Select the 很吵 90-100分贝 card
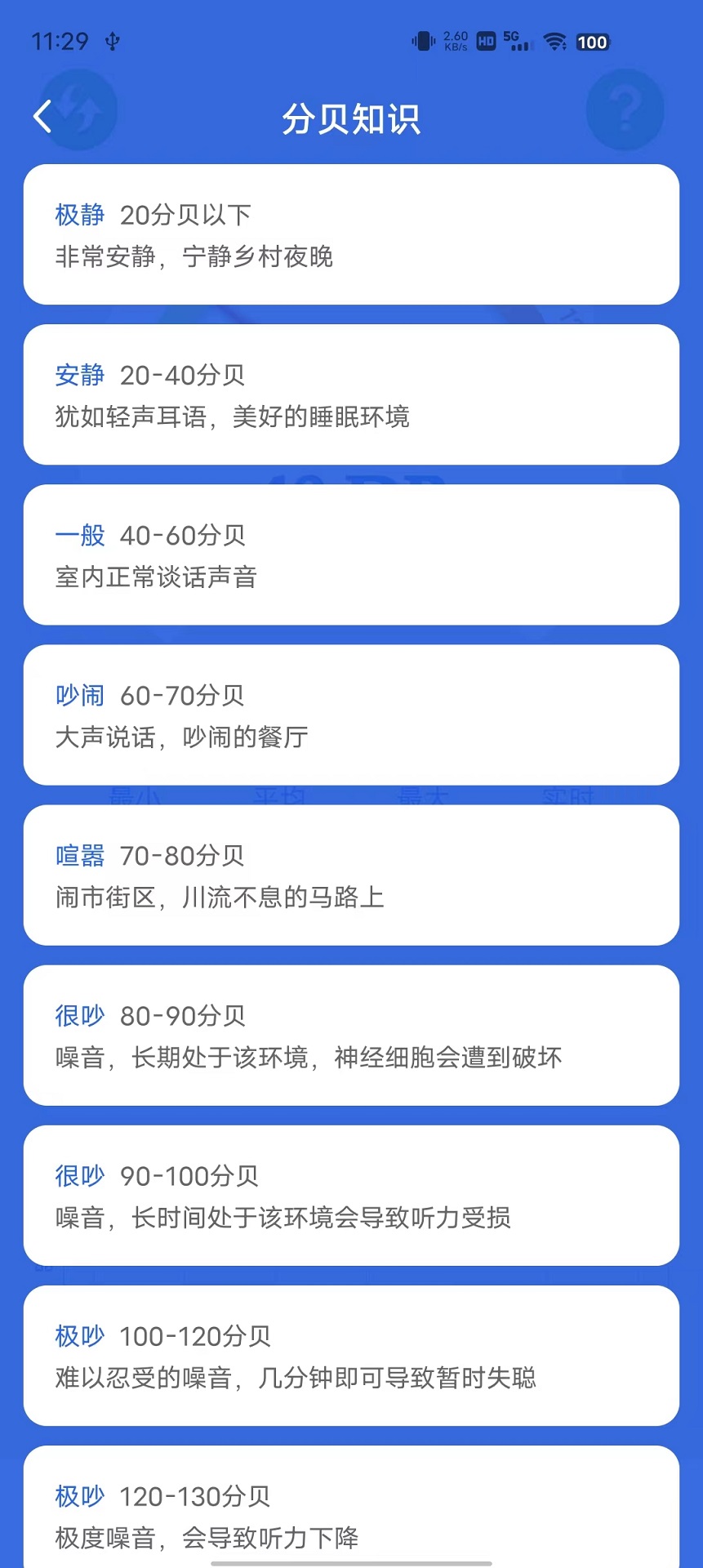The image size is (703, 1568). point(351,1195)
